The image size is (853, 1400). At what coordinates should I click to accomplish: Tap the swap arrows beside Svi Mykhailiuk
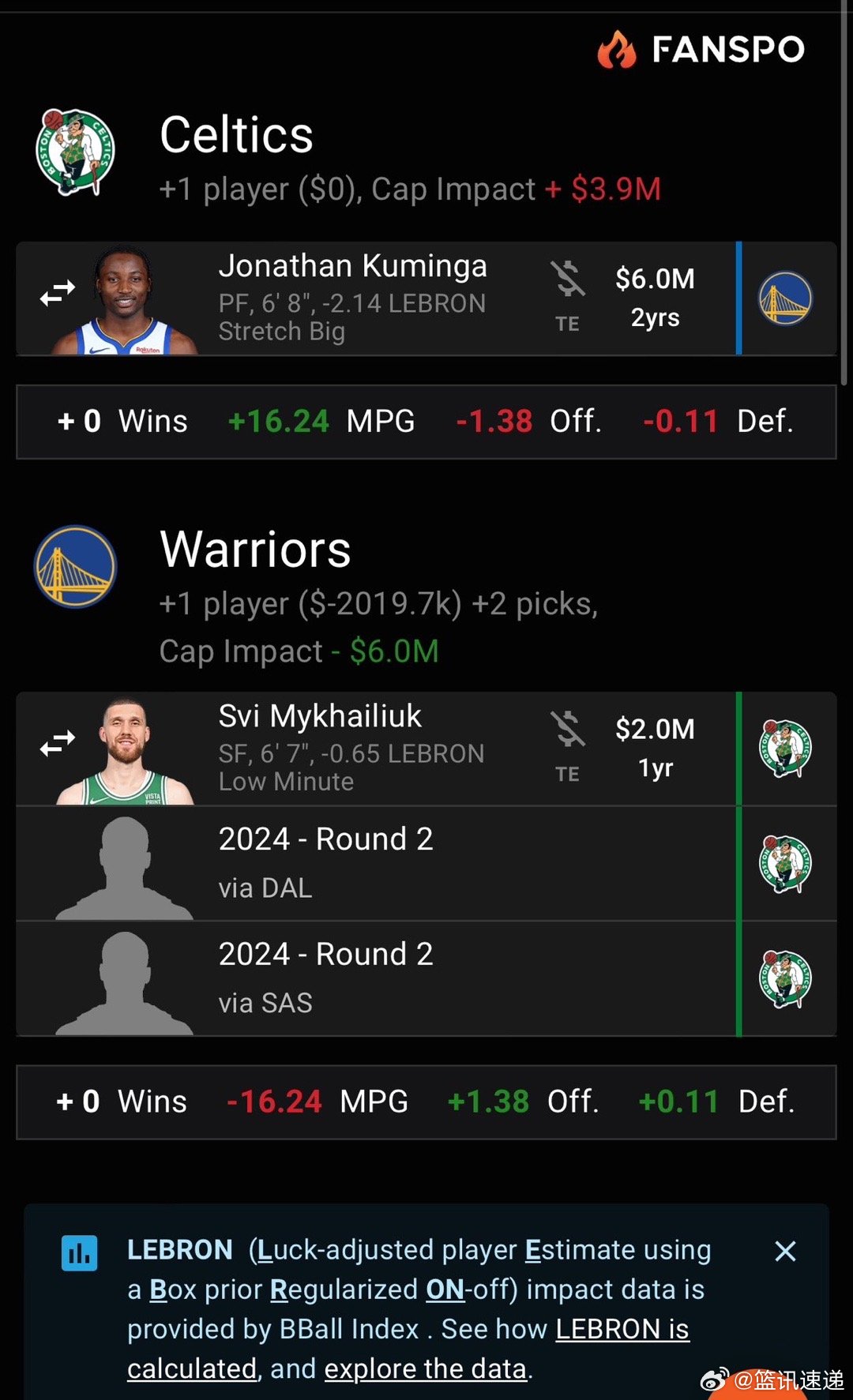[x=58, y=743]
